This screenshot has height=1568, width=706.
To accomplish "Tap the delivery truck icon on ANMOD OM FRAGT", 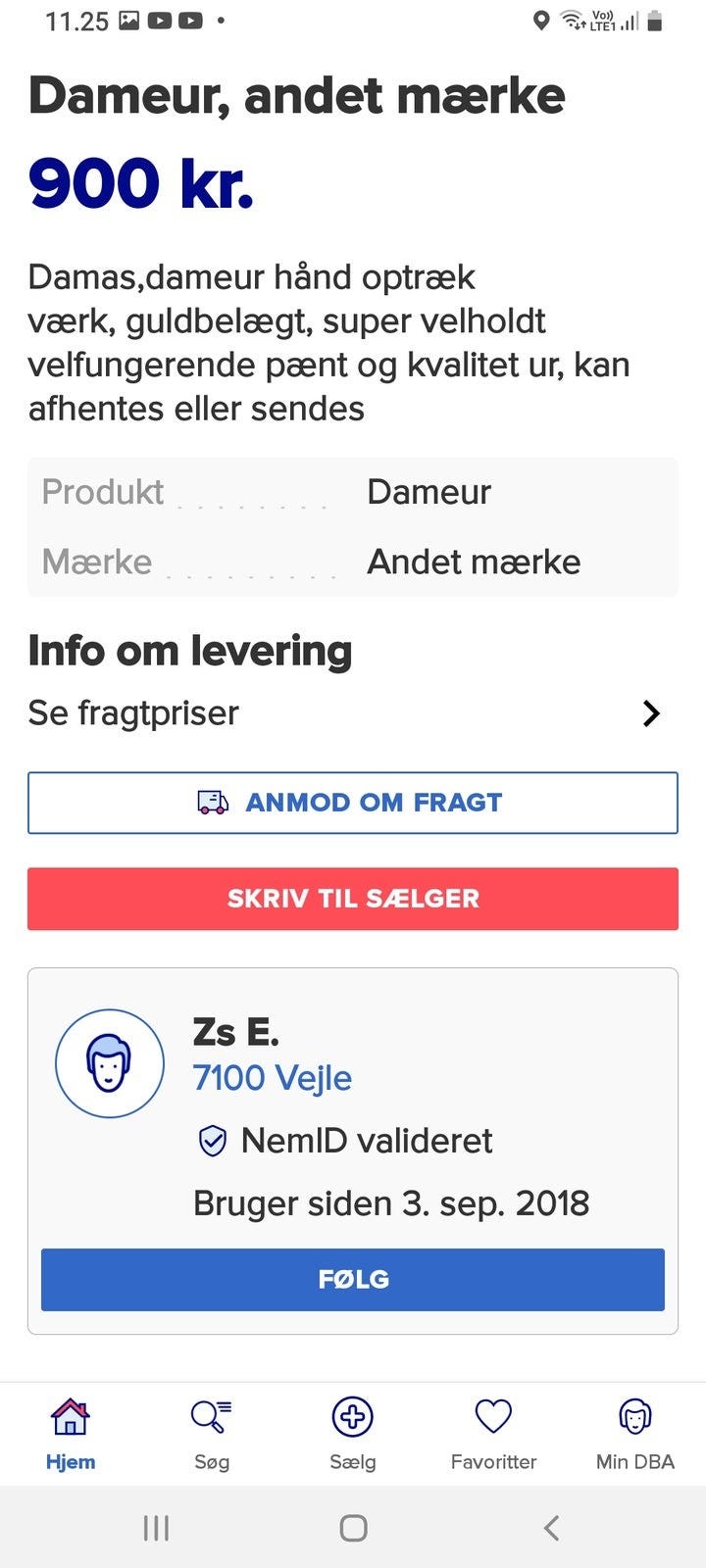I will coord(209,802).
